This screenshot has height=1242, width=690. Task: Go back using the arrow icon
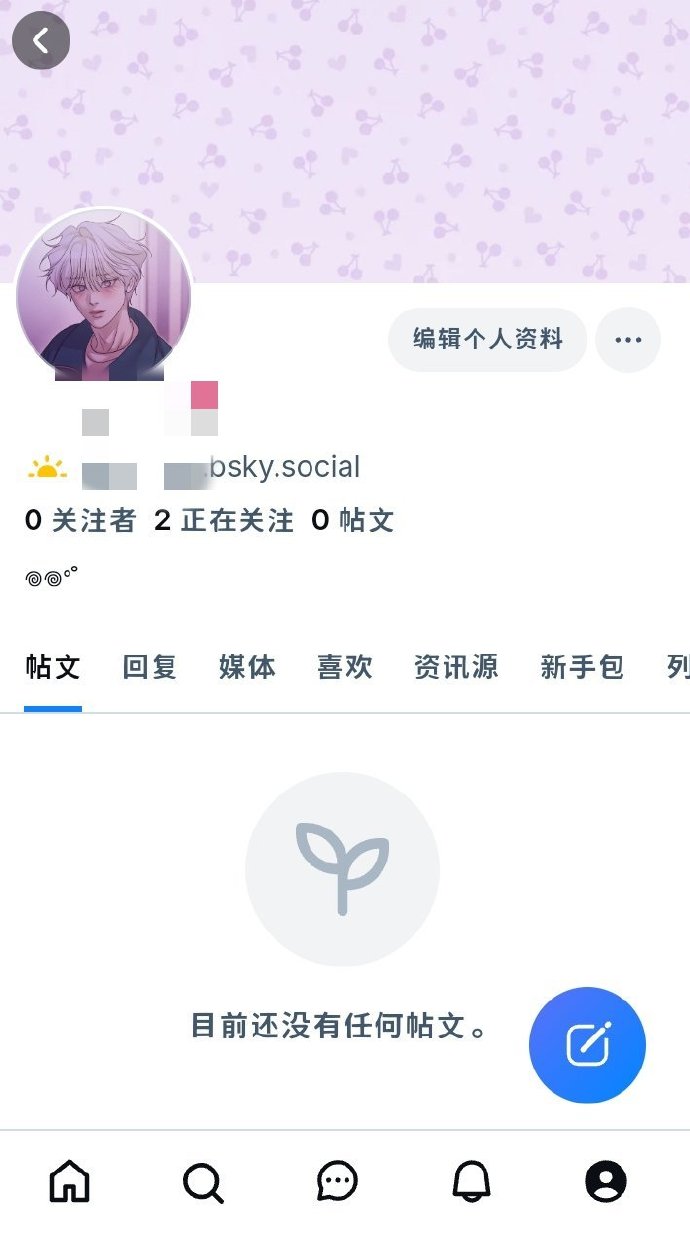(x=41, y=41)
